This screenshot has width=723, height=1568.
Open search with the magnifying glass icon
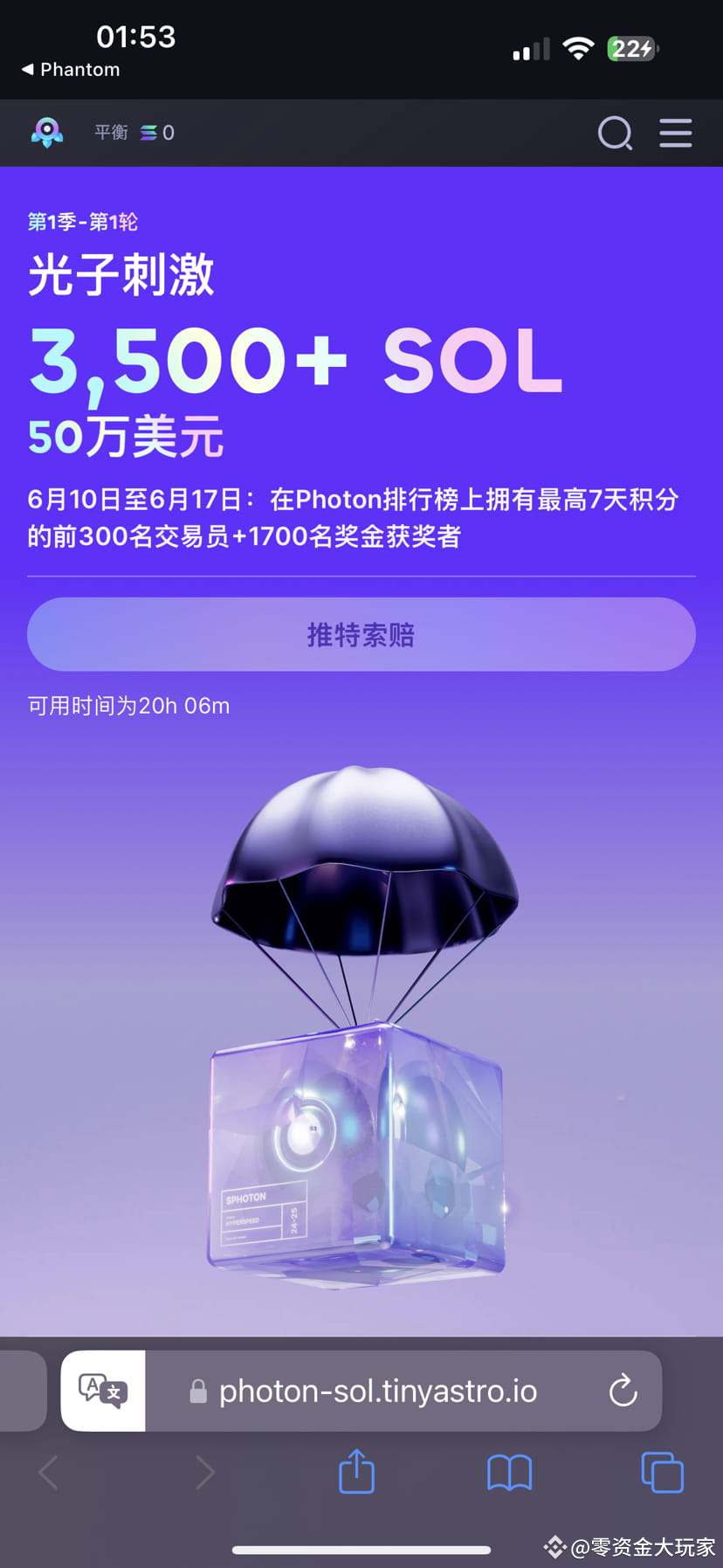coord(616,134)
